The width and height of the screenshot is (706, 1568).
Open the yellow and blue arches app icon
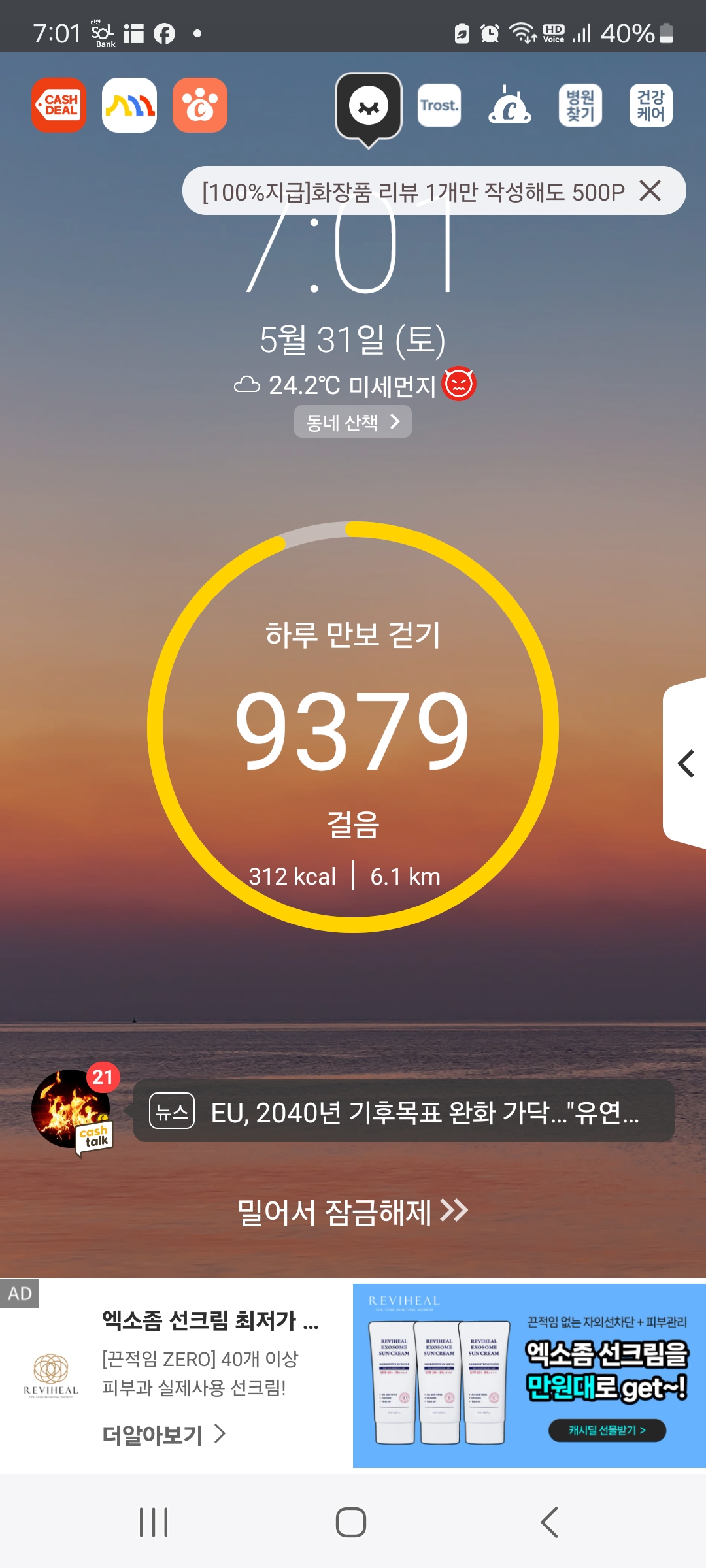click(129, 105)
